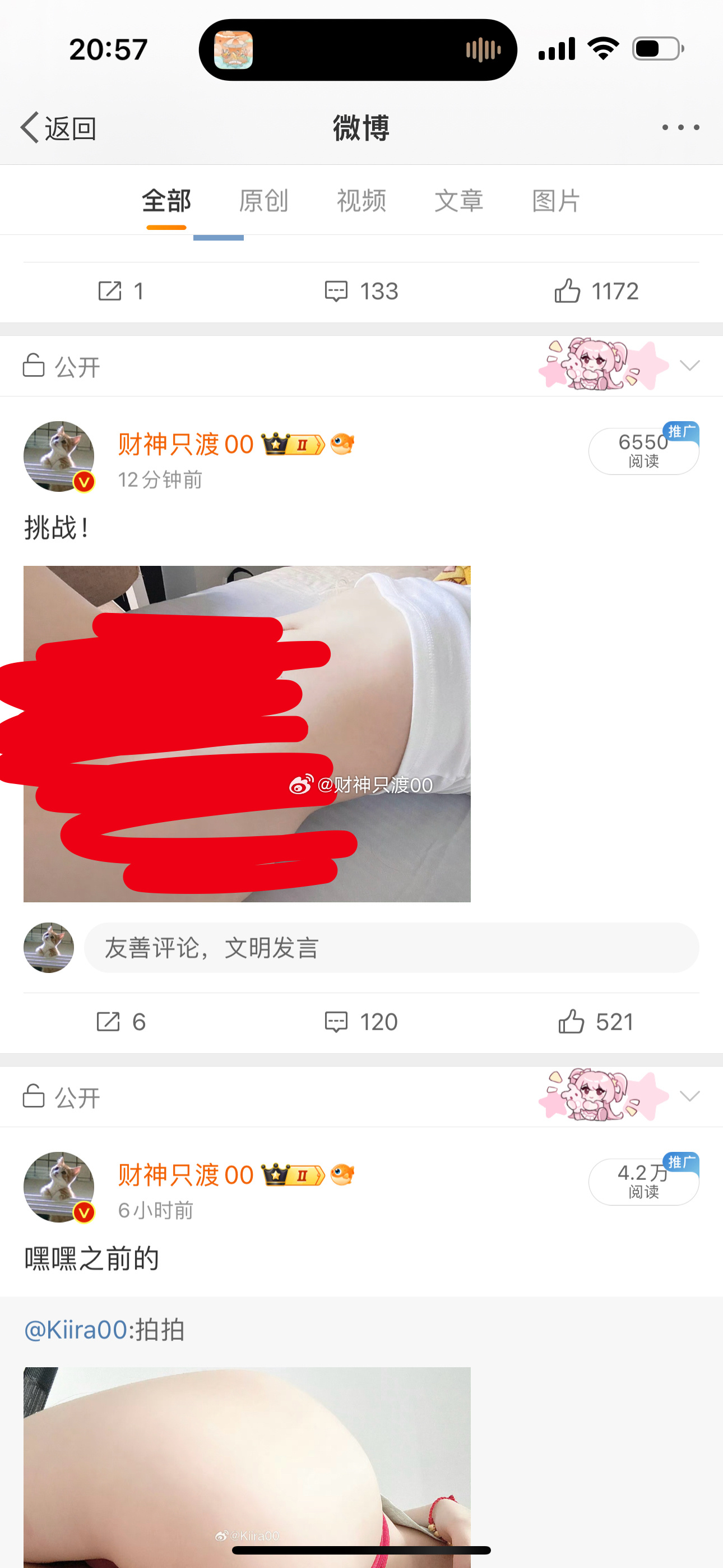723x1568 pixels.
Task: Like the post with 1172 likes
Action: [x=596, y=292]
